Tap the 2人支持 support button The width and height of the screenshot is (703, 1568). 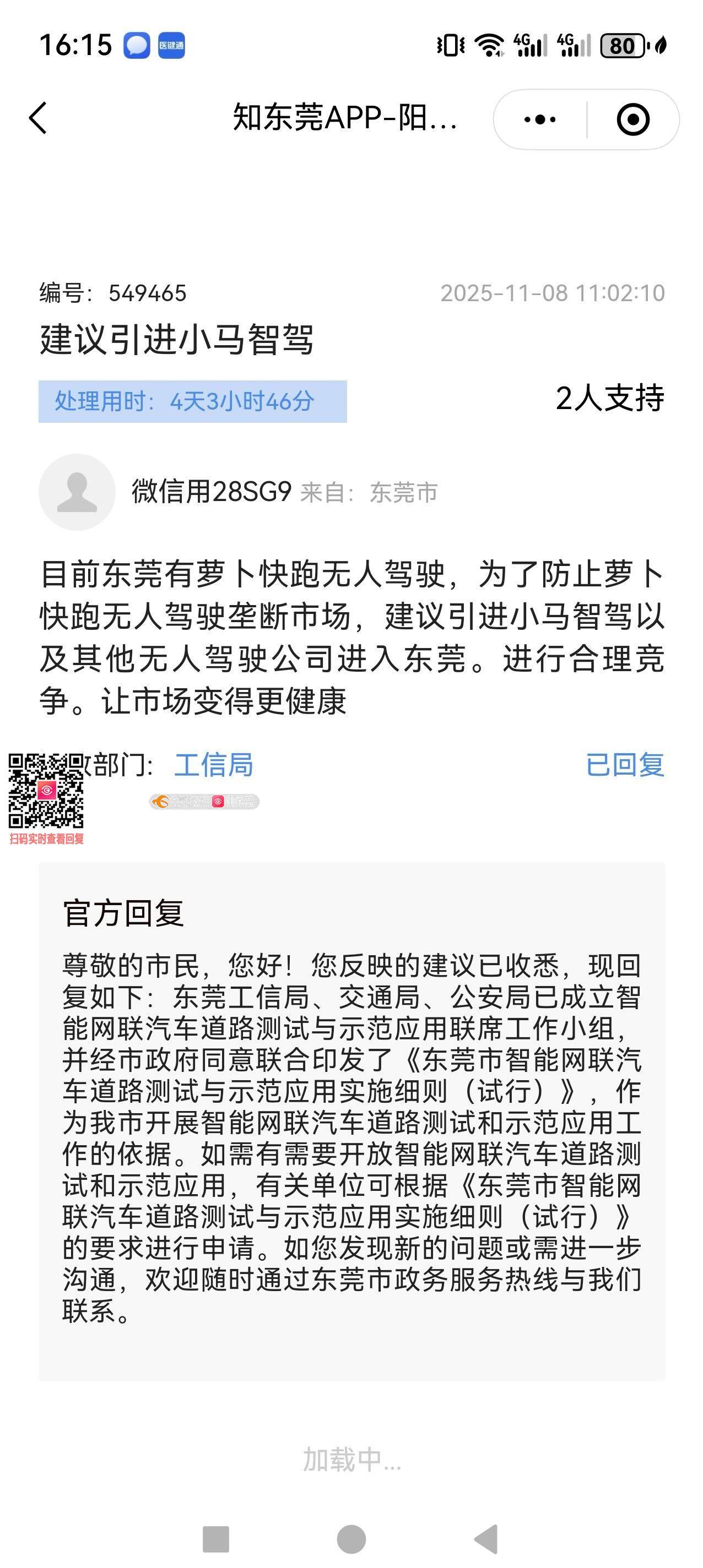coord(609,399)
